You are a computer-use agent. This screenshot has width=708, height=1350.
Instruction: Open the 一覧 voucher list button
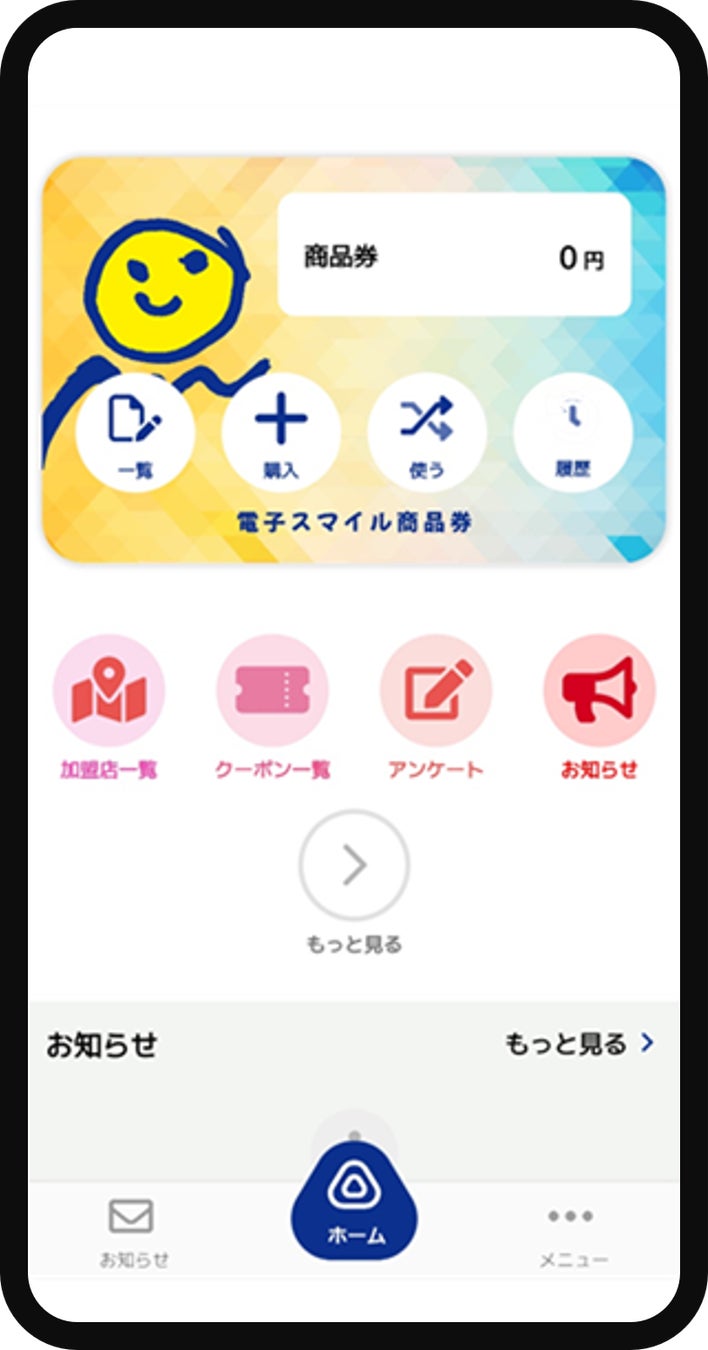pyautogui.click(x=135, y=431)
